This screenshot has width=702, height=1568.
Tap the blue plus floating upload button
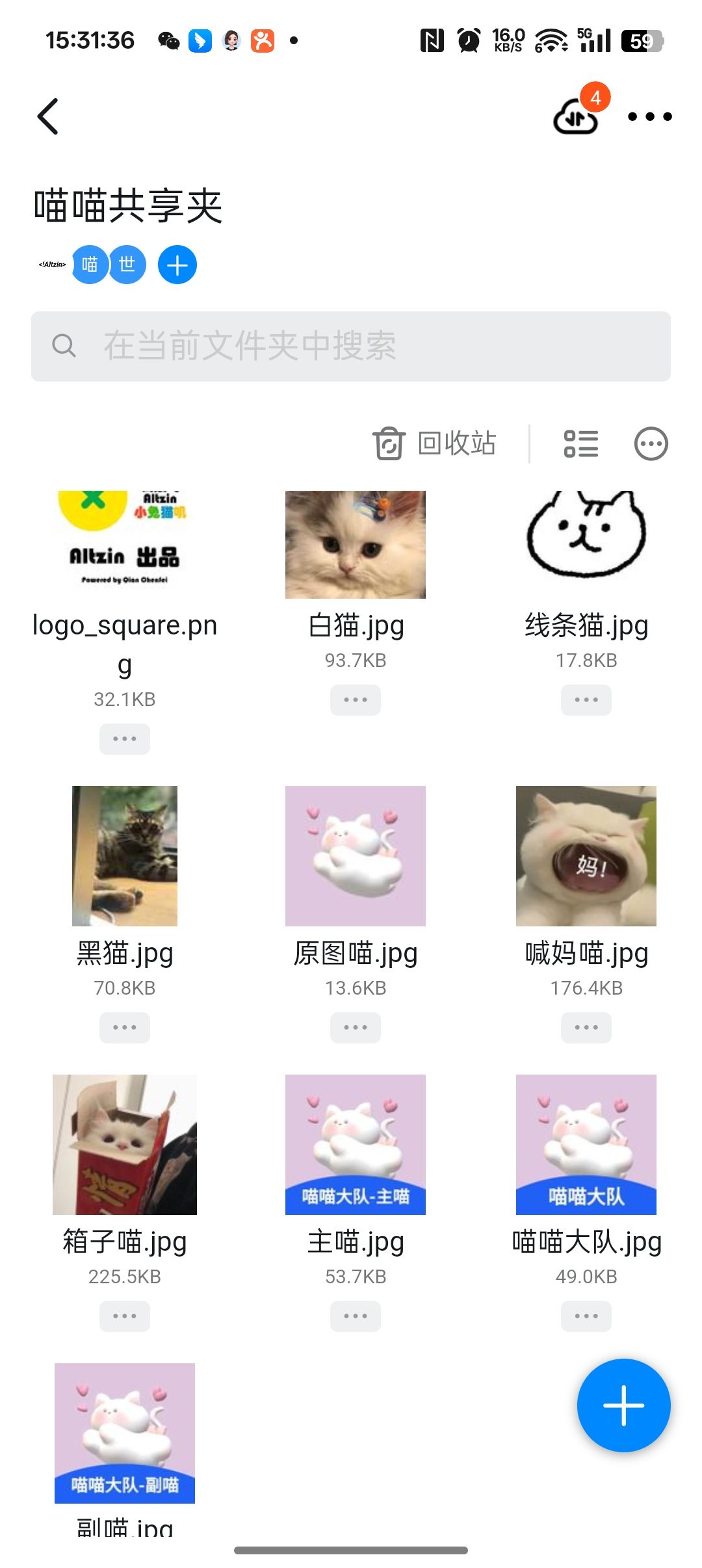pos(623,1405)
